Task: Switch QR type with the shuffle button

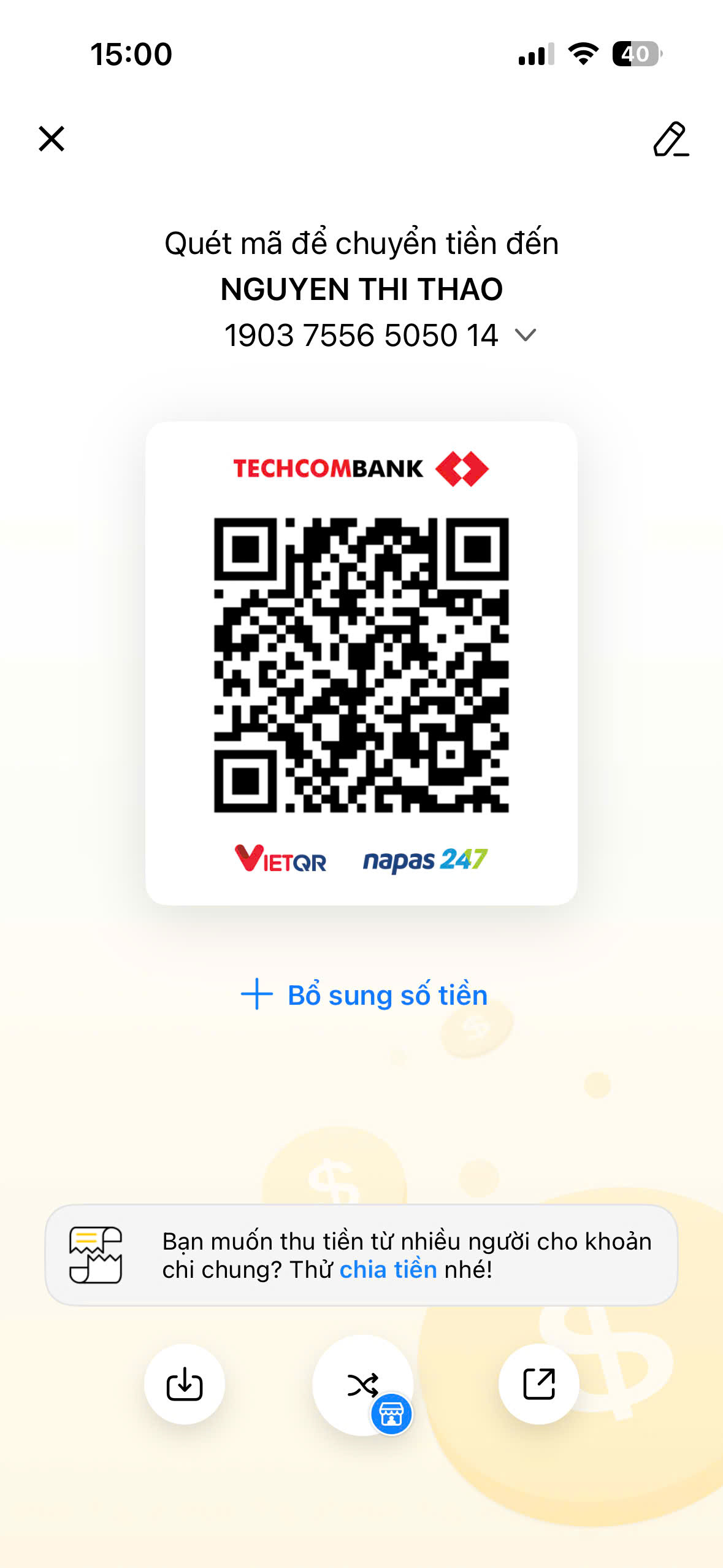Action: (x=363, y=1384)
